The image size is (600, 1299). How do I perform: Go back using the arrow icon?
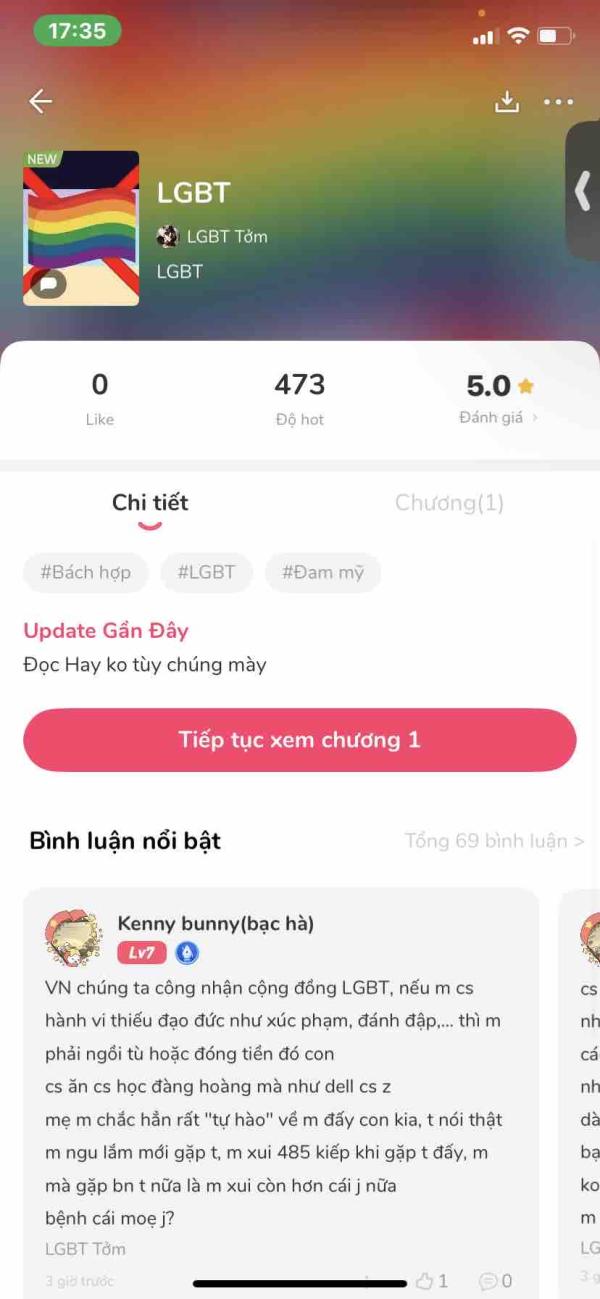40,101
